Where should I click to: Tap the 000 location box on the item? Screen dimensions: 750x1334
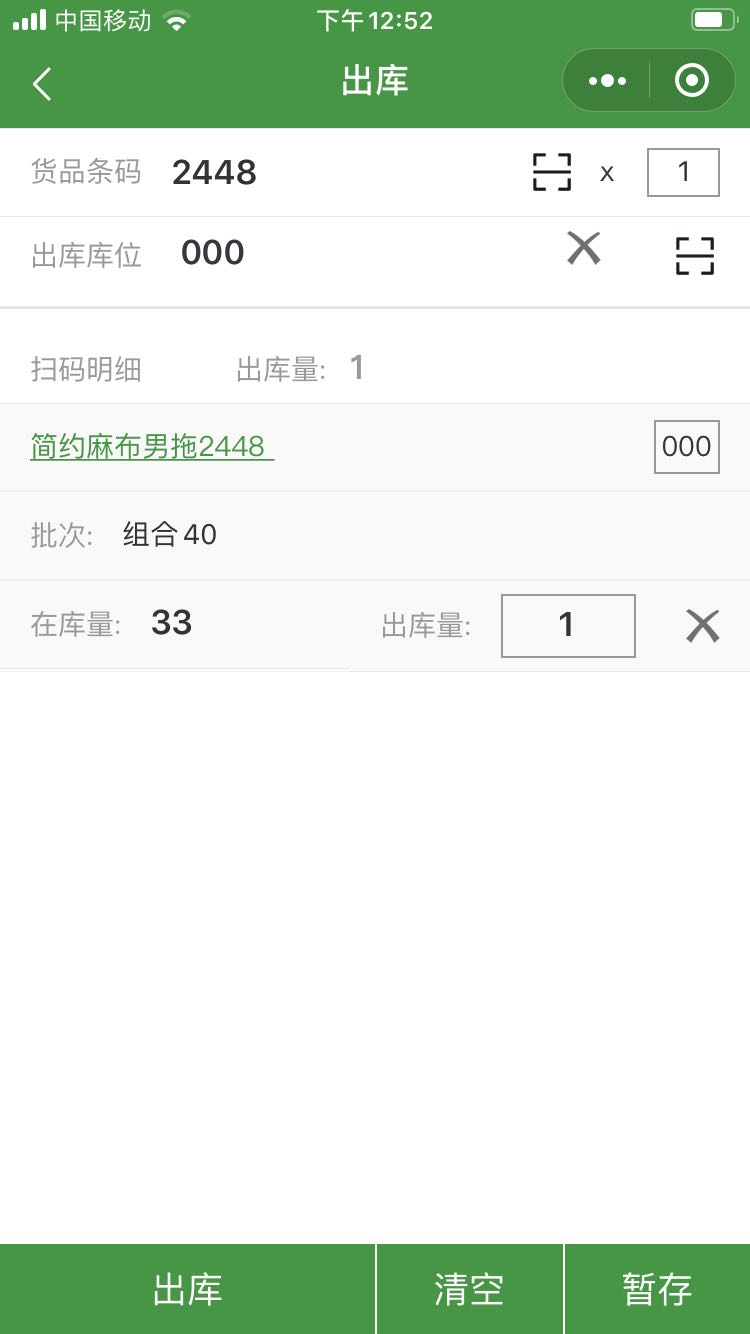687,446
